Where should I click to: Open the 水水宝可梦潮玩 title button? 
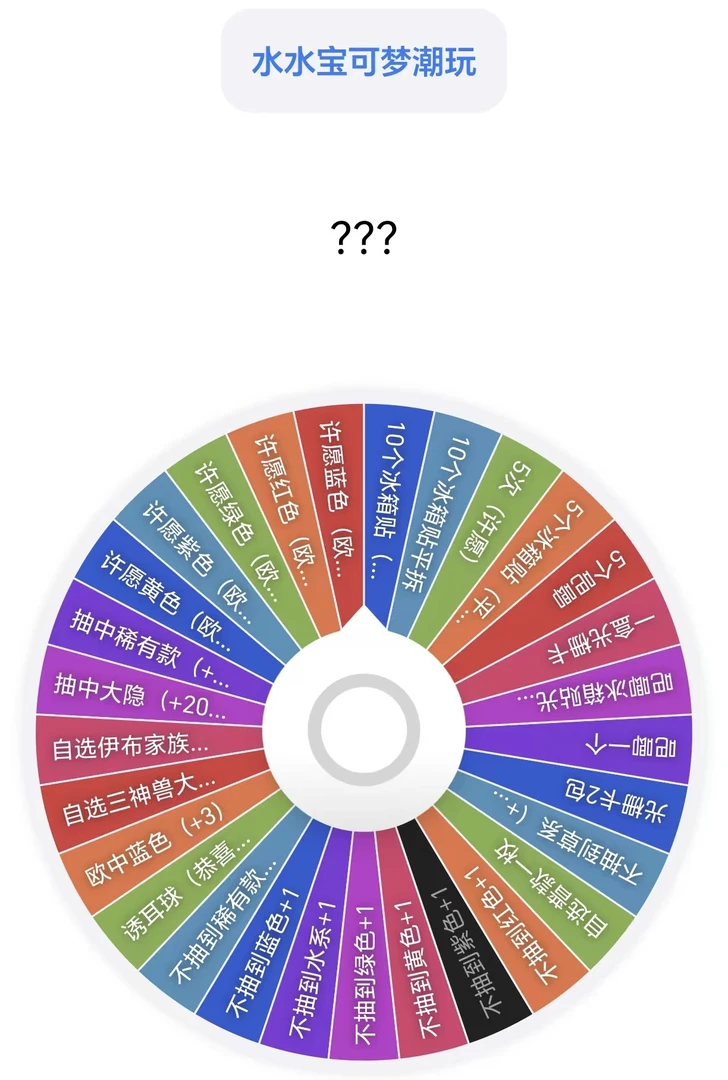coord(363,62)
